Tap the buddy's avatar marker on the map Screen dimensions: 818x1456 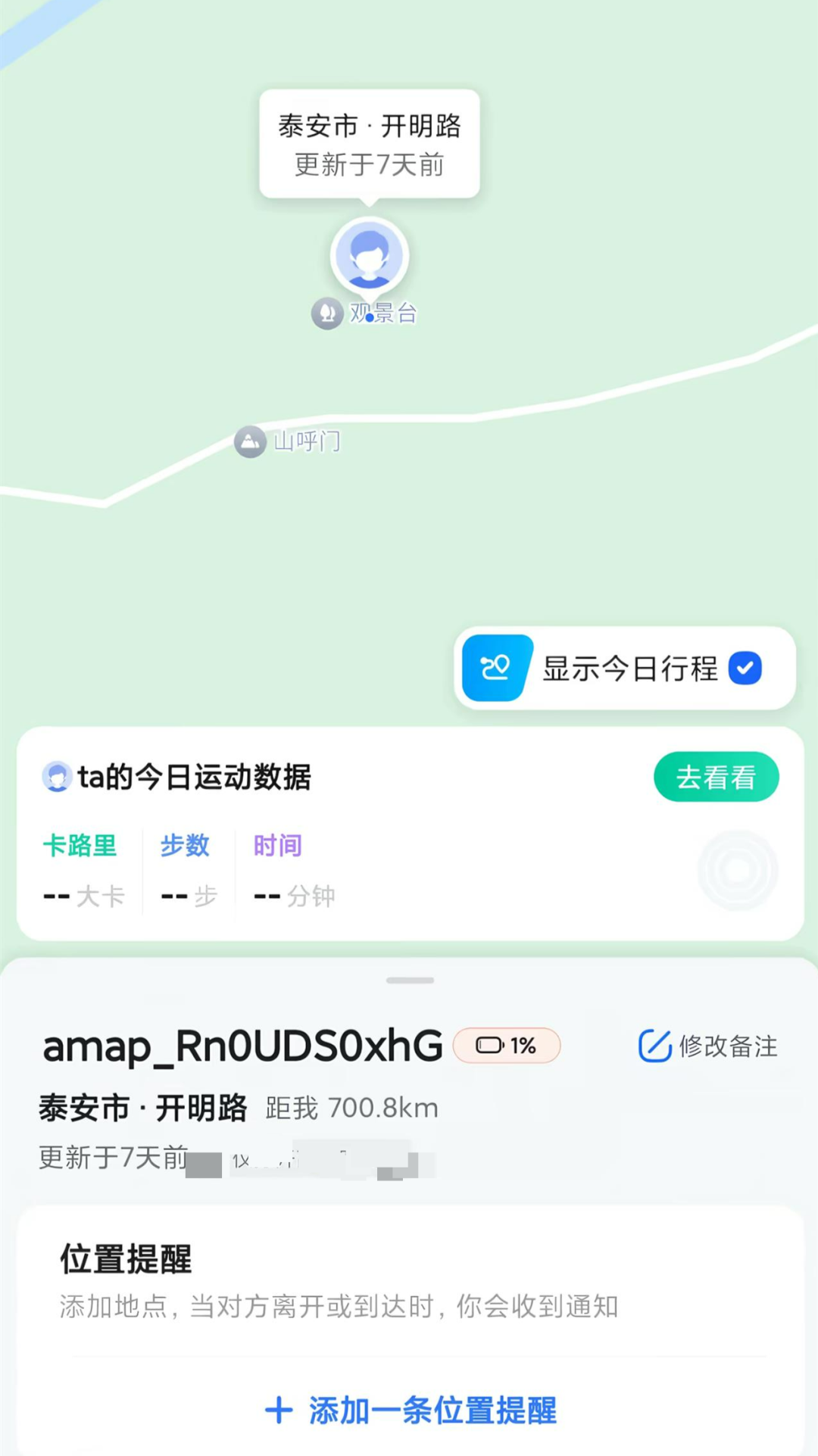point(369,255)
